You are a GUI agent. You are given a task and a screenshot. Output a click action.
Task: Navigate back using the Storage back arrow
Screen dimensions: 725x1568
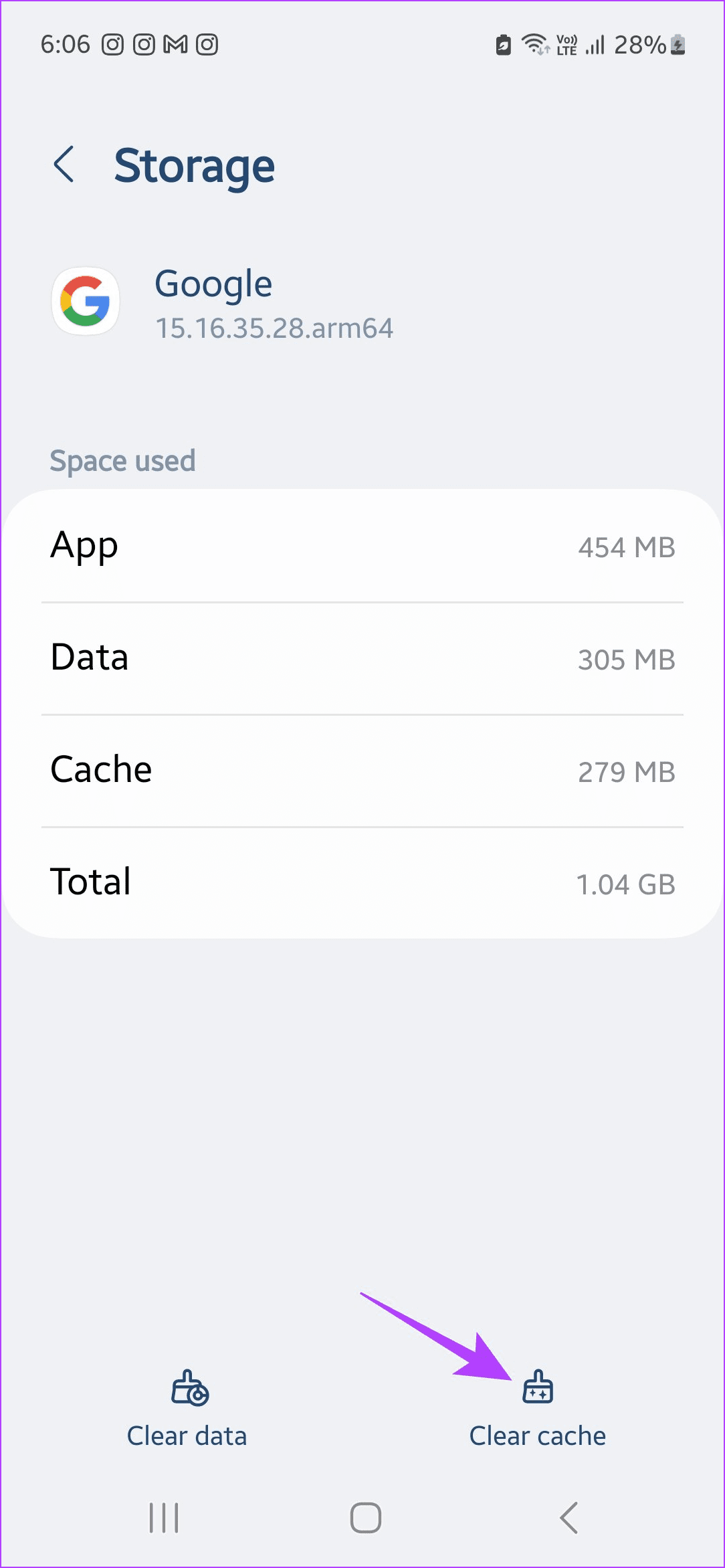pyautogui.click(x=65, y=165)
